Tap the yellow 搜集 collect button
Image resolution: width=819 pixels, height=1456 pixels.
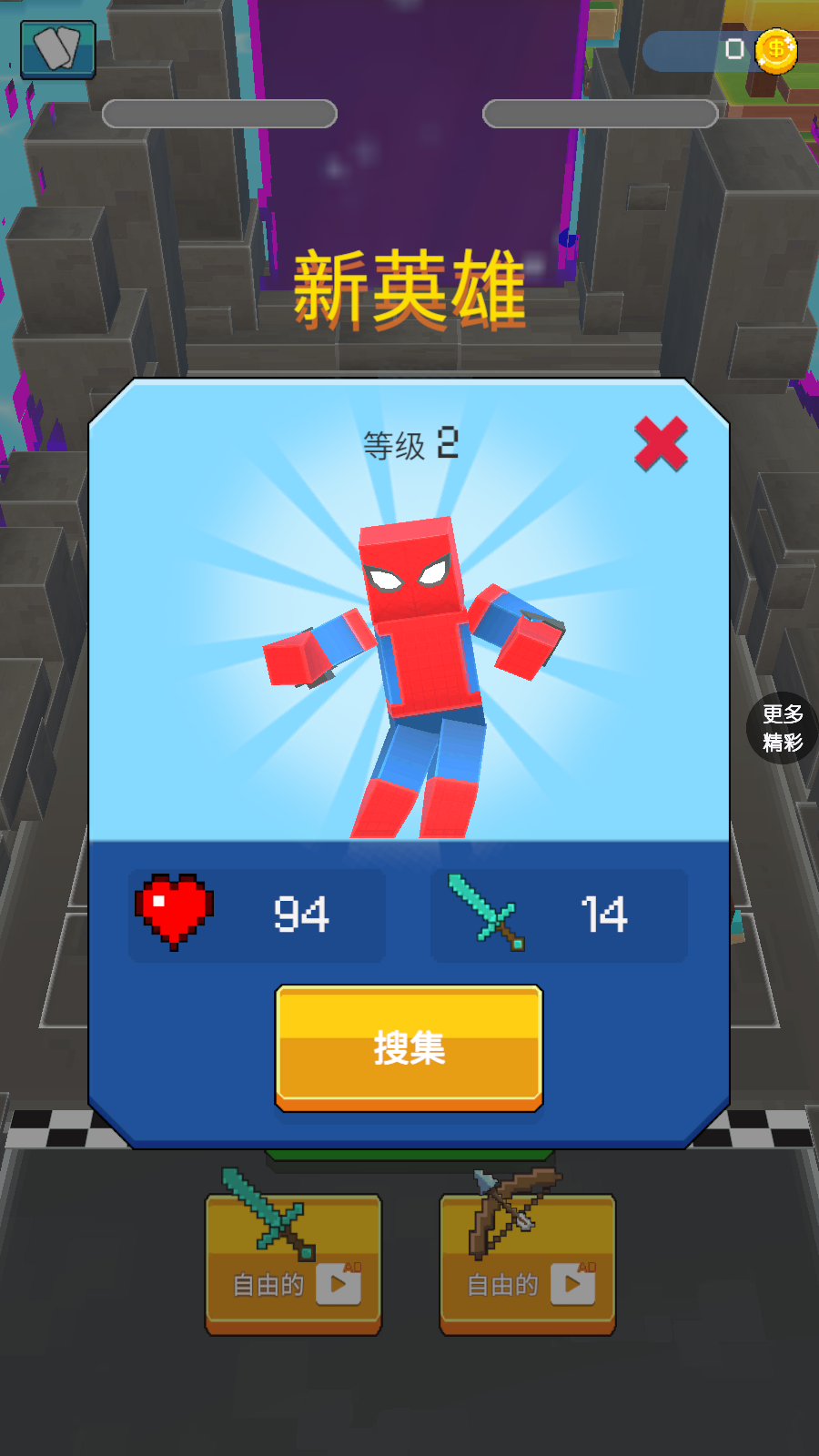click(409, 1047)
